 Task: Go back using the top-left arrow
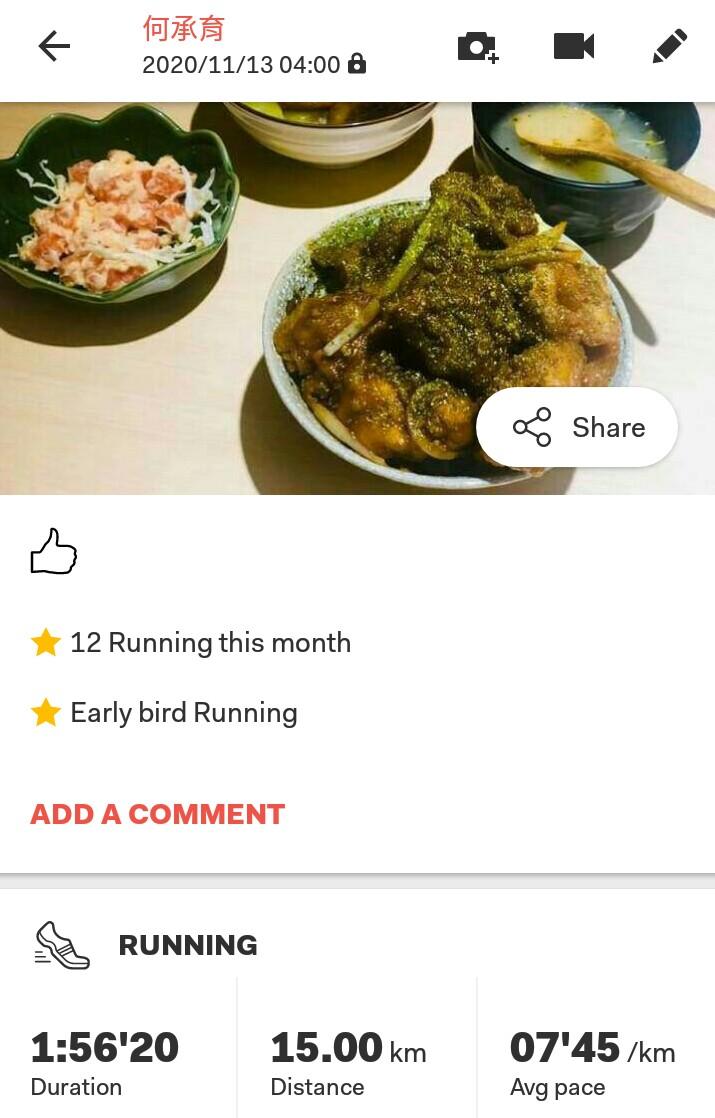click(54, 46)
